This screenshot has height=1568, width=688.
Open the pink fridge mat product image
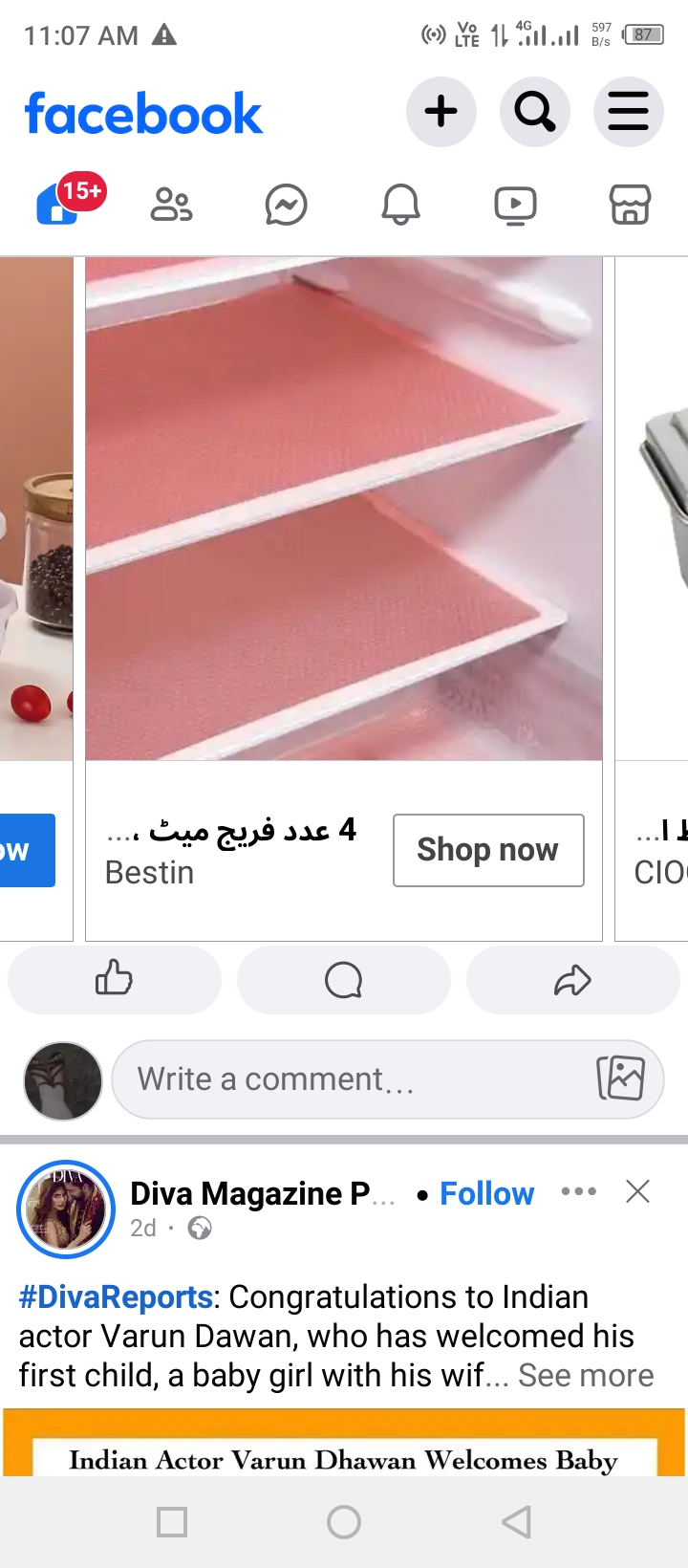click(344, 509)
